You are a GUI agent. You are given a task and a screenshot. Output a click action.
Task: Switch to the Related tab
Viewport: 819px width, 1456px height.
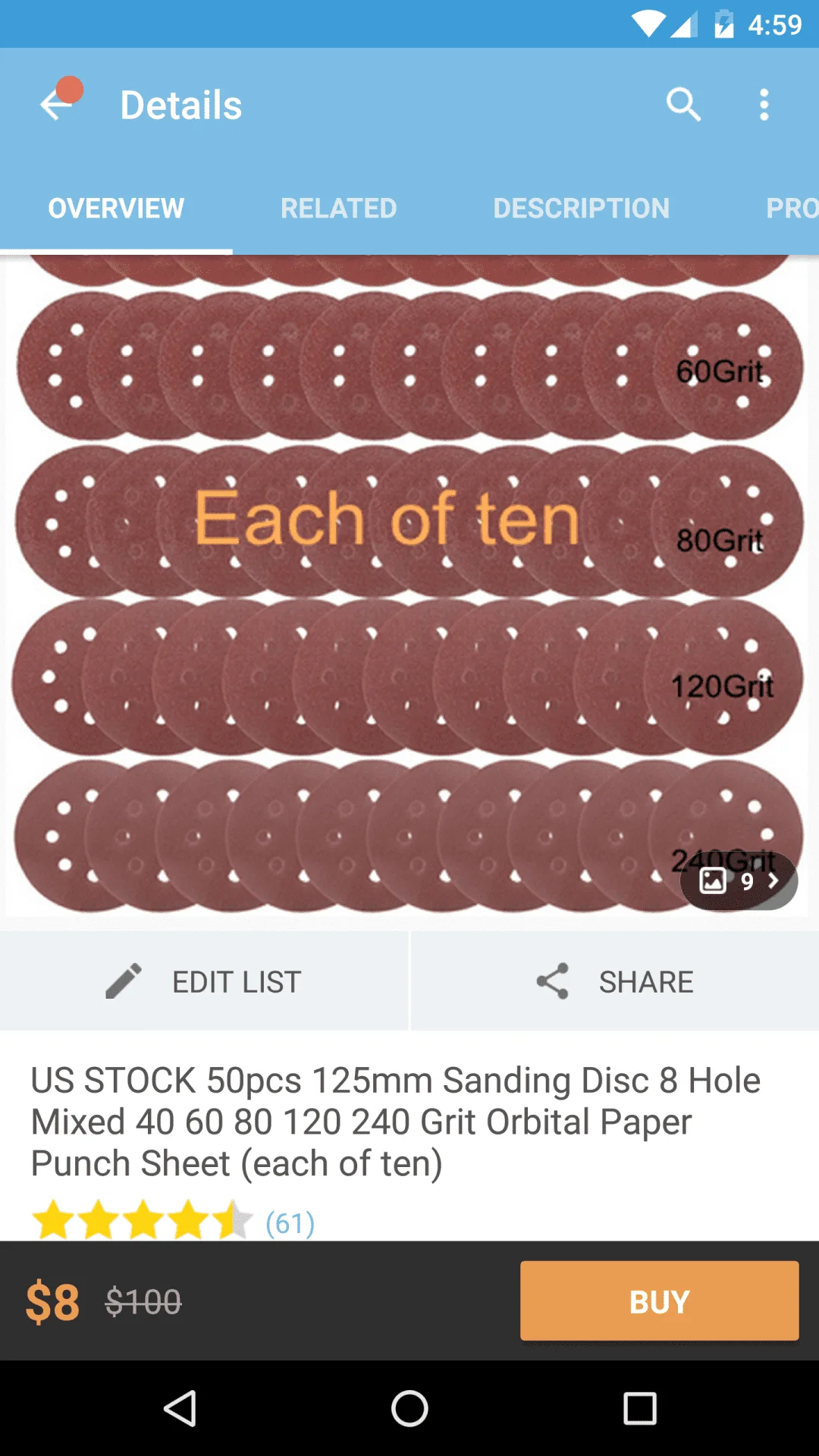click(338, 209)
